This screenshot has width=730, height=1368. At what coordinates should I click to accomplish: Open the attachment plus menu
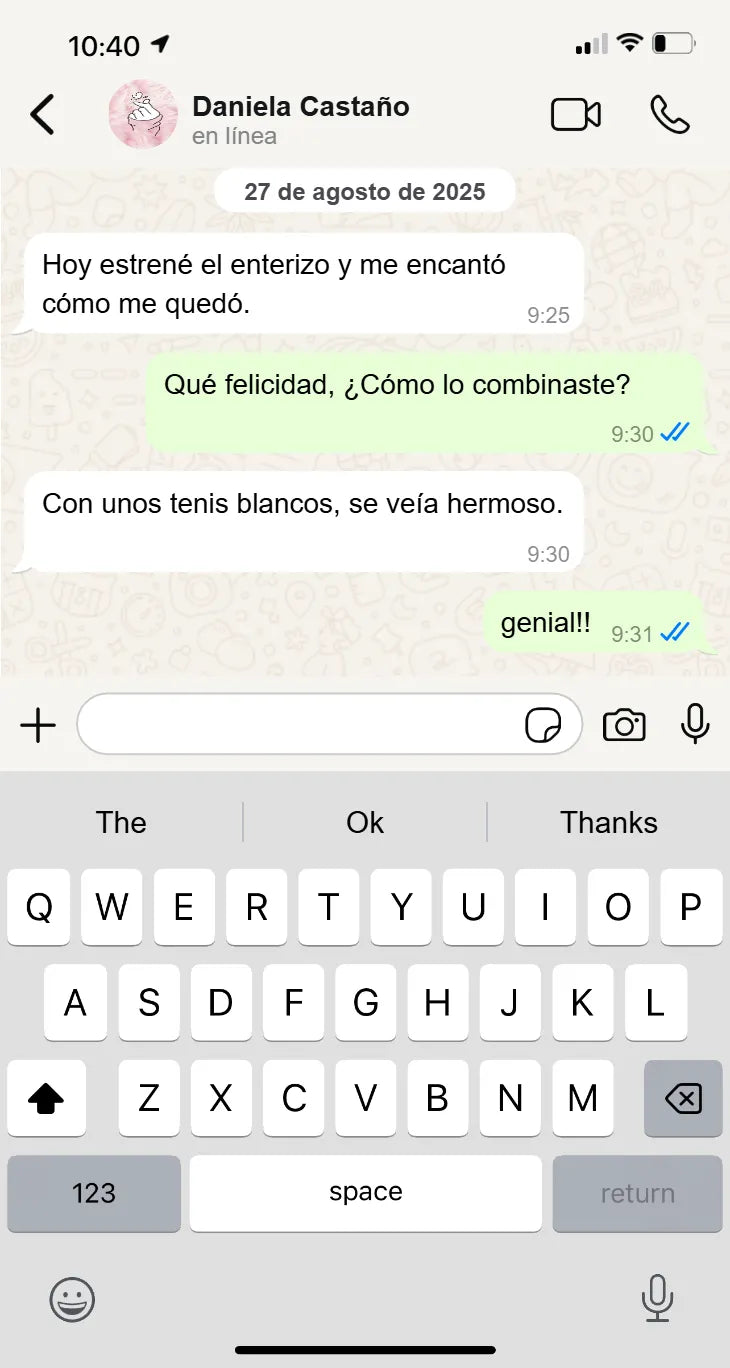pyautogui.click(x=38, y=725)
